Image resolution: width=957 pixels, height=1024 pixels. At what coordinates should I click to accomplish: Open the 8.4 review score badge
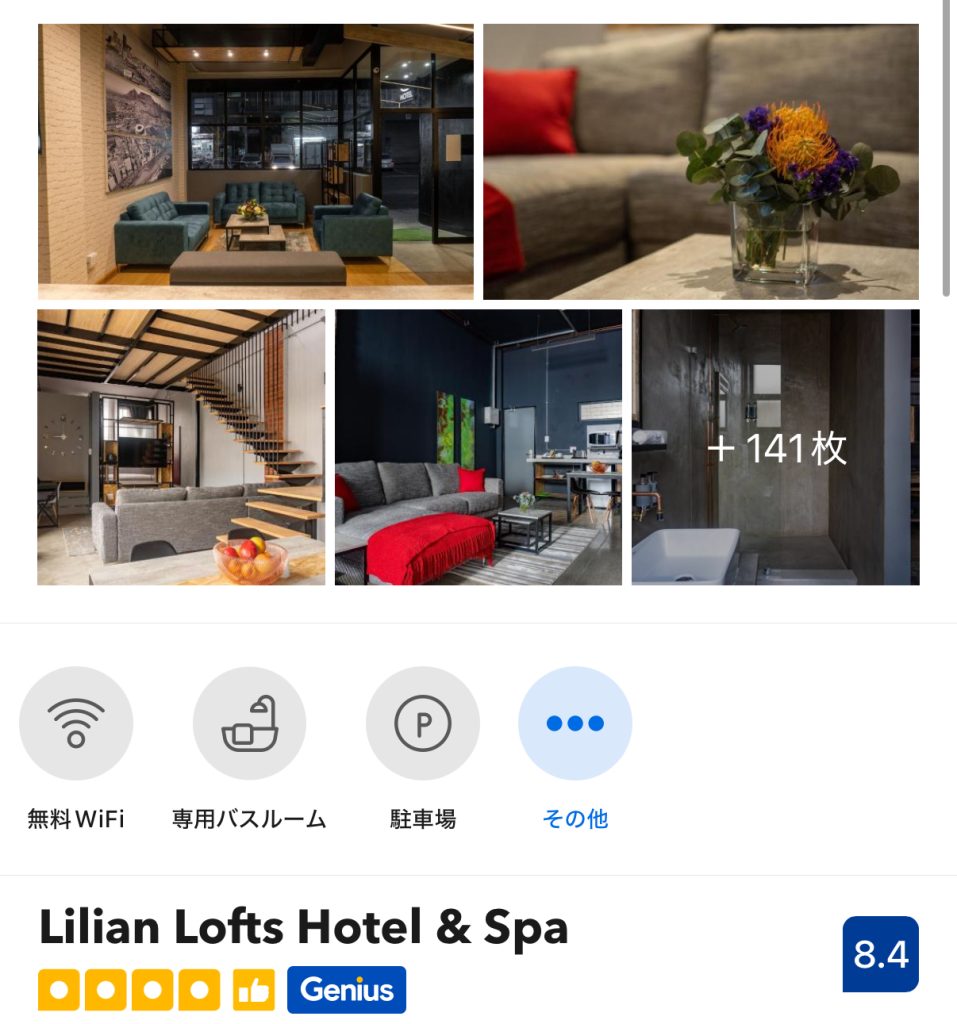[x=880, y=954]
